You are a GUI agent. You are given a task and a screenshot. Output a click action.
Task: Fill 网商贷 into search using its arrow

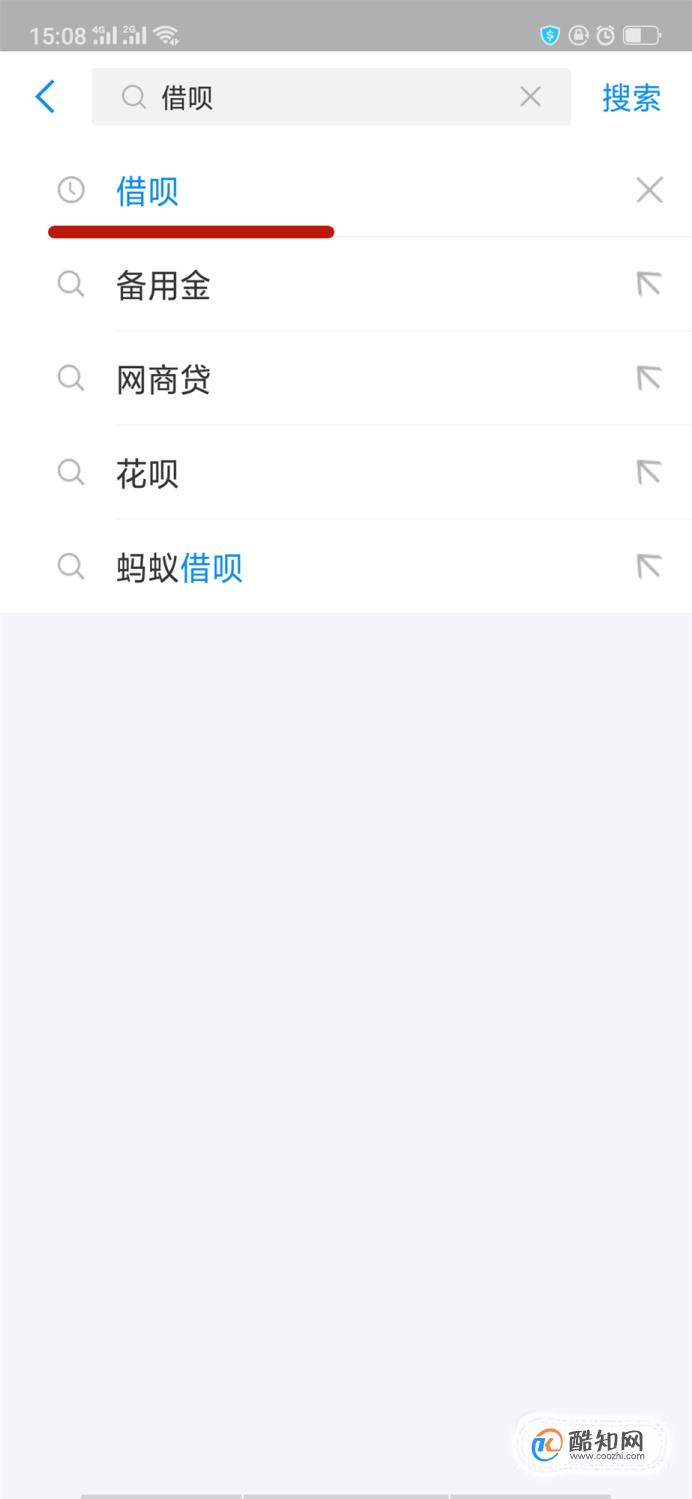(x=649, y=378)
